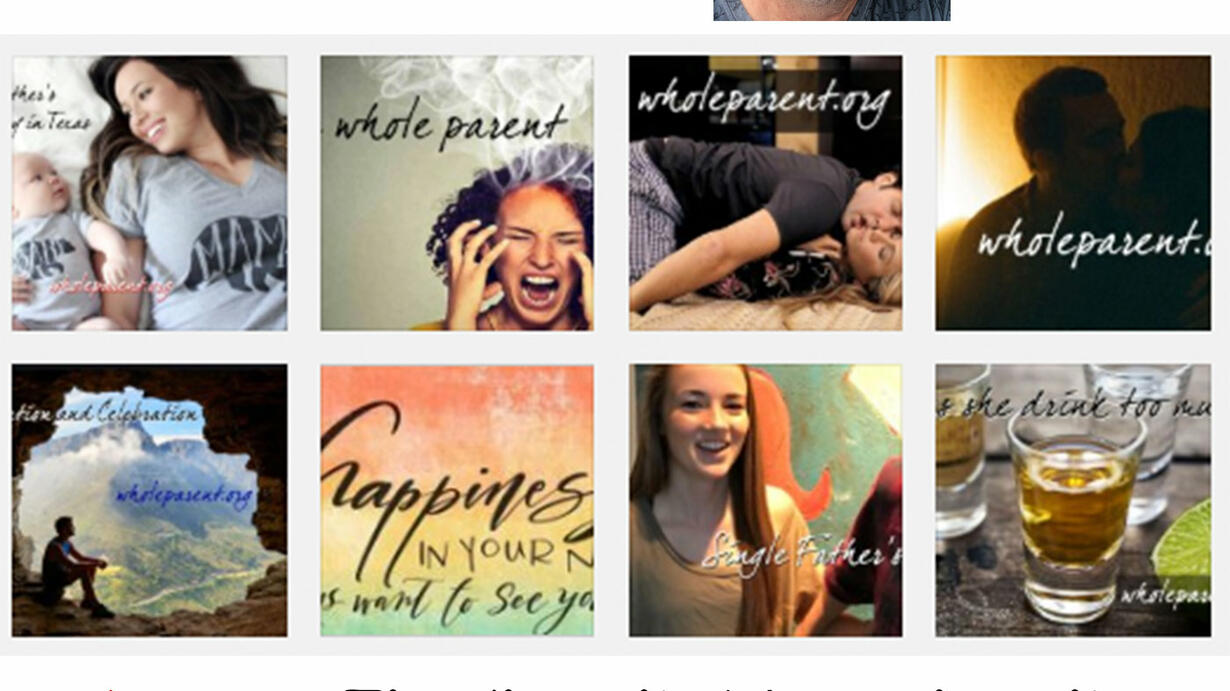Open the silhouetted kissing couple tile
This screenshot has width=1230, height=691.
pos(1072,193)
